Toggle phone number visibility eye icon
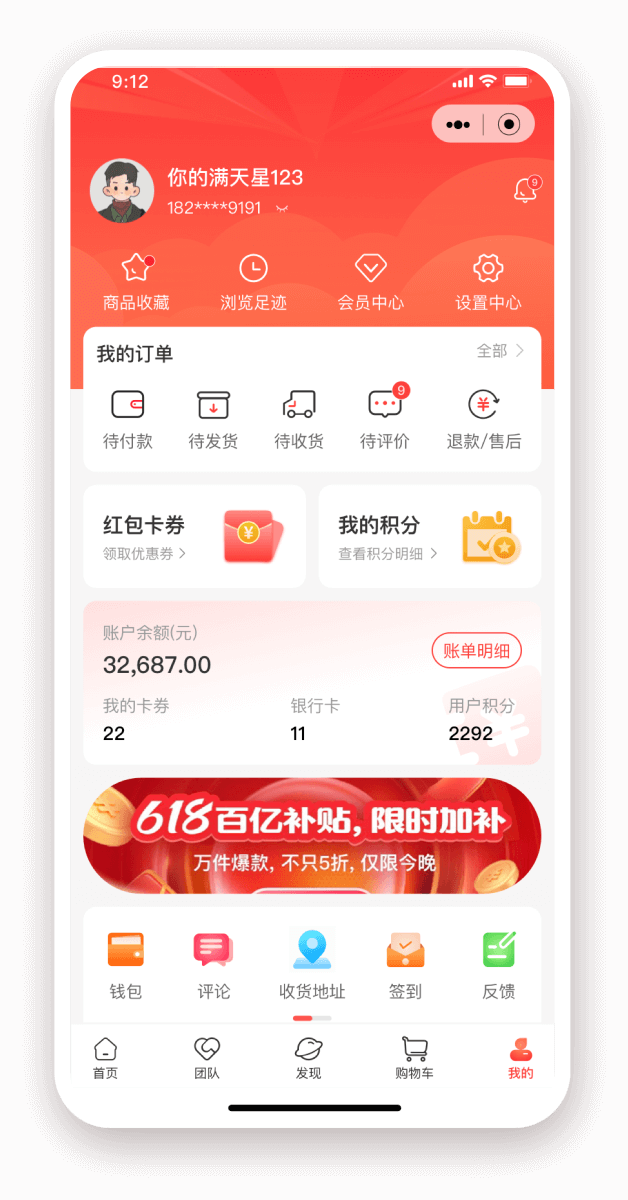 click(282, 208)
